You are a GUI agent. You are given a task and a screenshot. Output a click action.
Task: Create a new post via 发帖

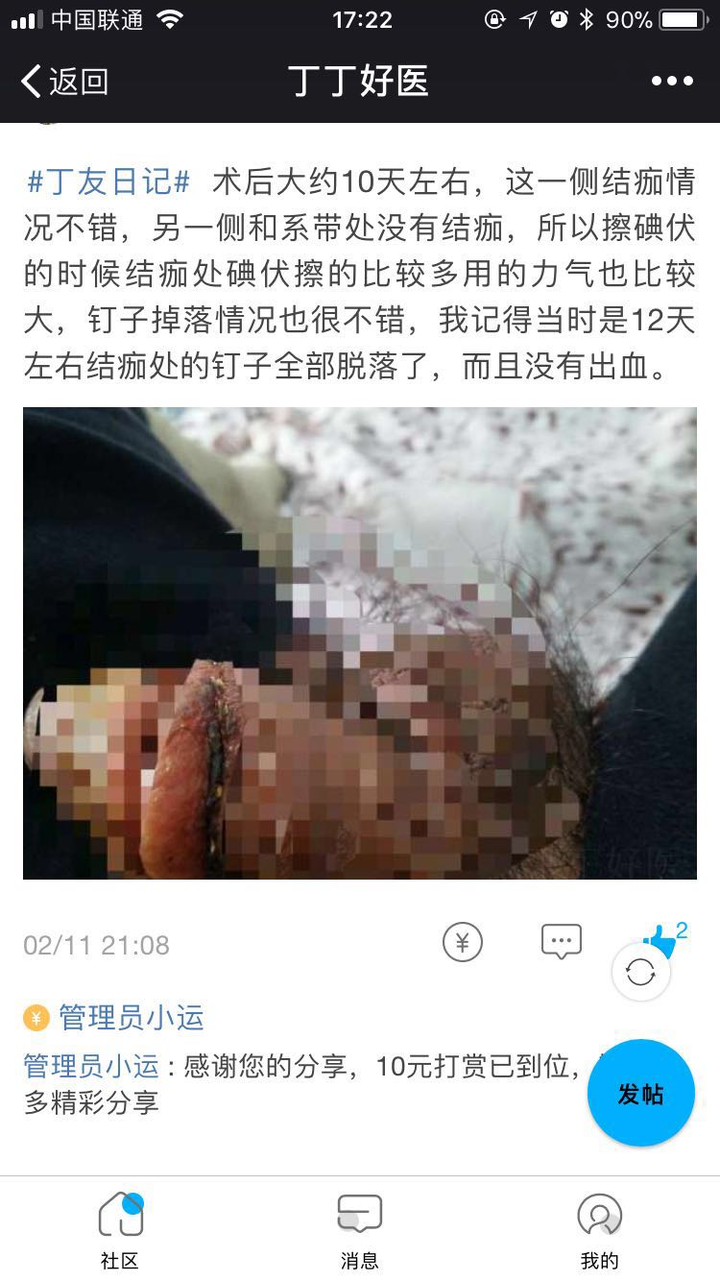(641, 1093)
